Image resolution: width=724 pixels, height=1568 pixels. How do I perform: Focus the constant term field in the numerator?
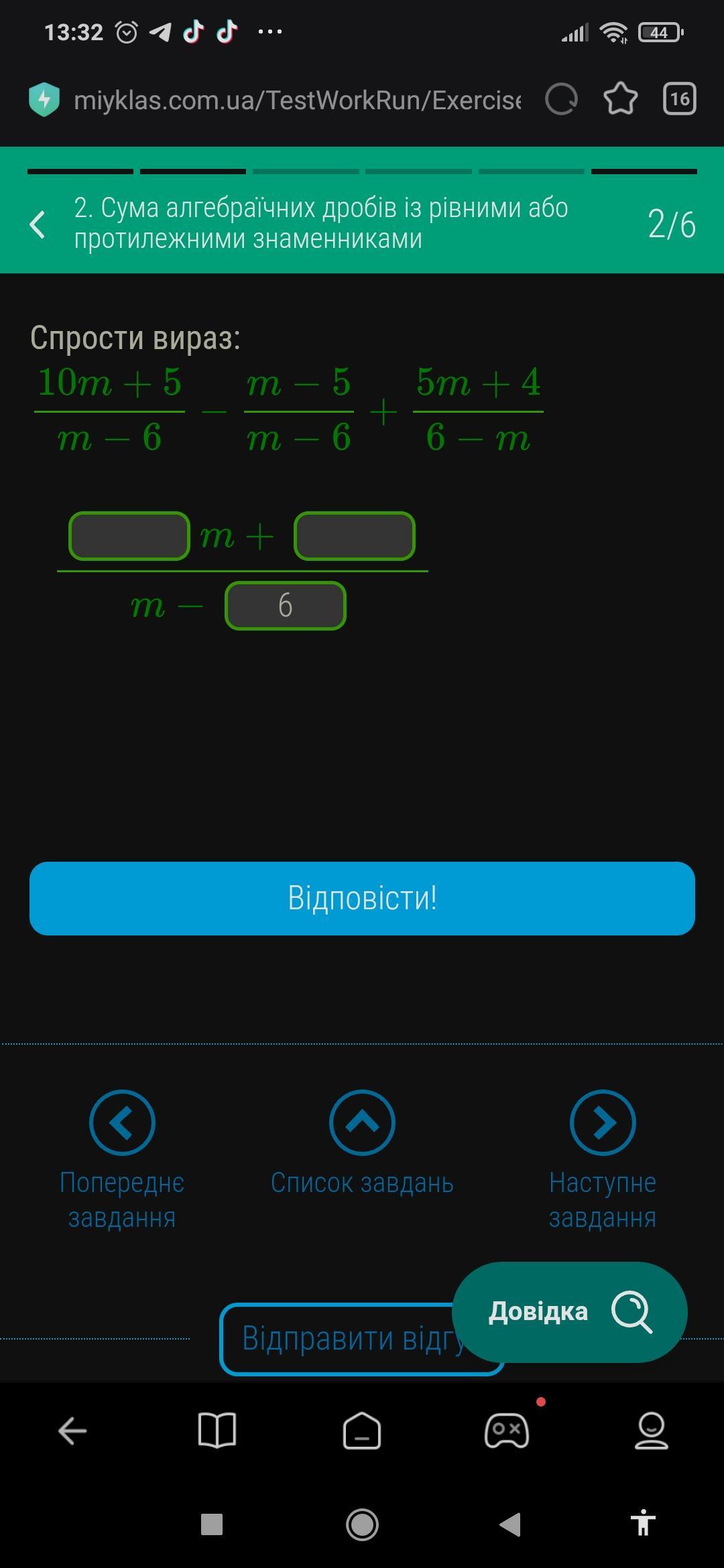coord(354,536)
